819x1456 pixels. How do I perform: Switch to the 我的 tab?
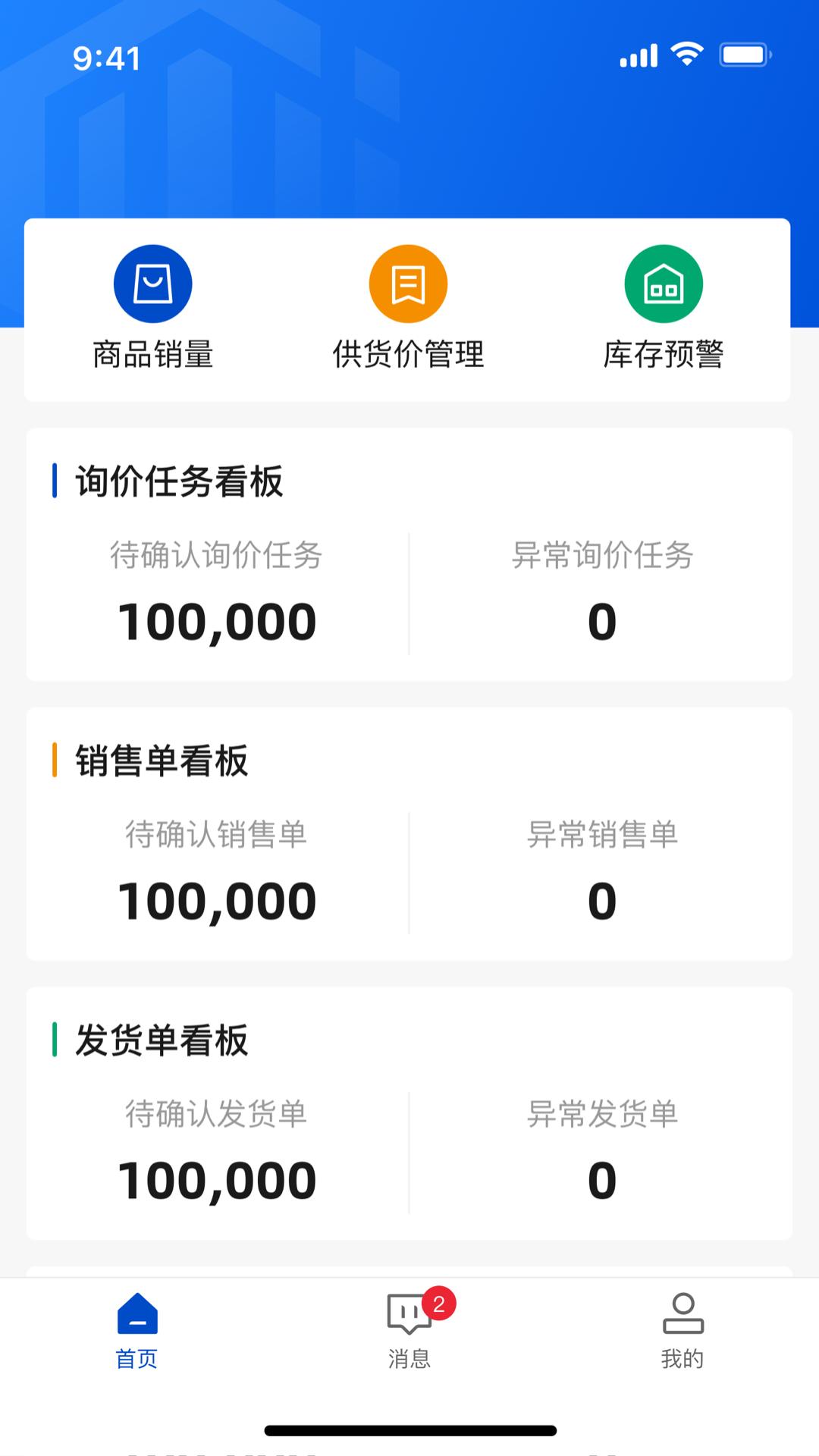point(682,1331)
